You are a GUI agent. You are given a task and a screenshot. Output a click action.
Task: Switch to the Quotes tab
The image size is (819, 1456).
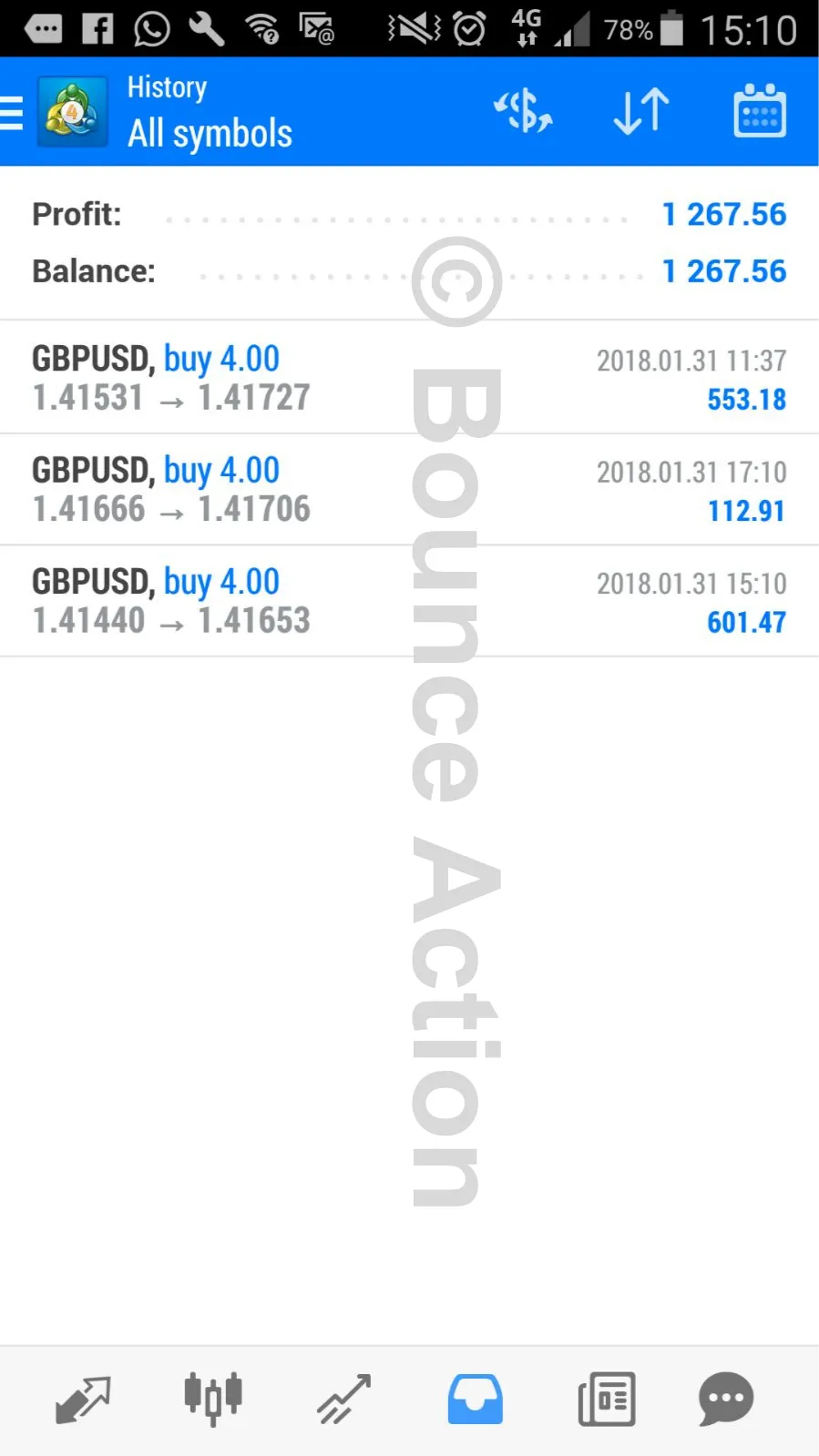point(83,1399)
